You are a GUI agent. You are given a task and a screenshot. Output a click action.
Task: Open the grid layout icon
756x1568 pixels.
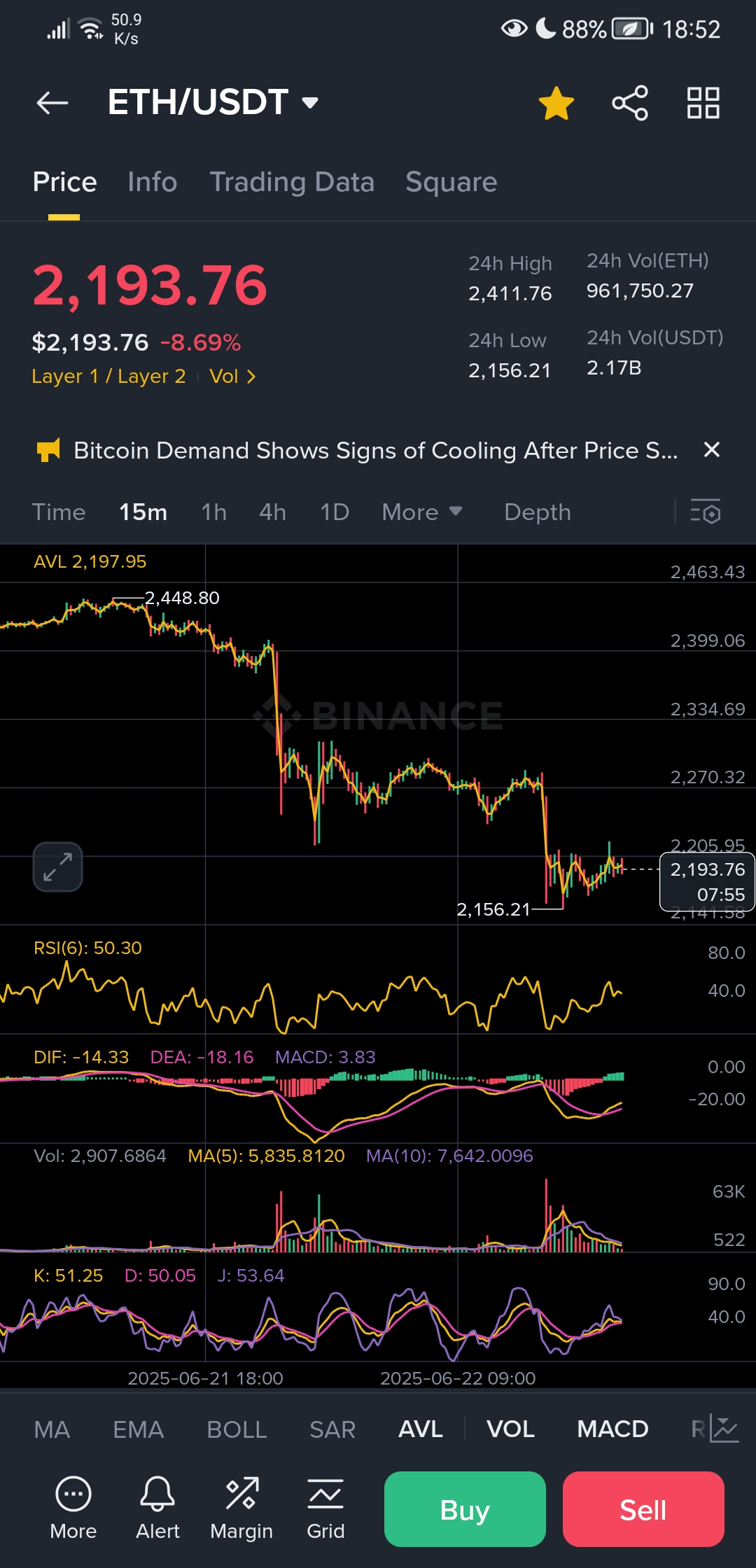[703, 103]
